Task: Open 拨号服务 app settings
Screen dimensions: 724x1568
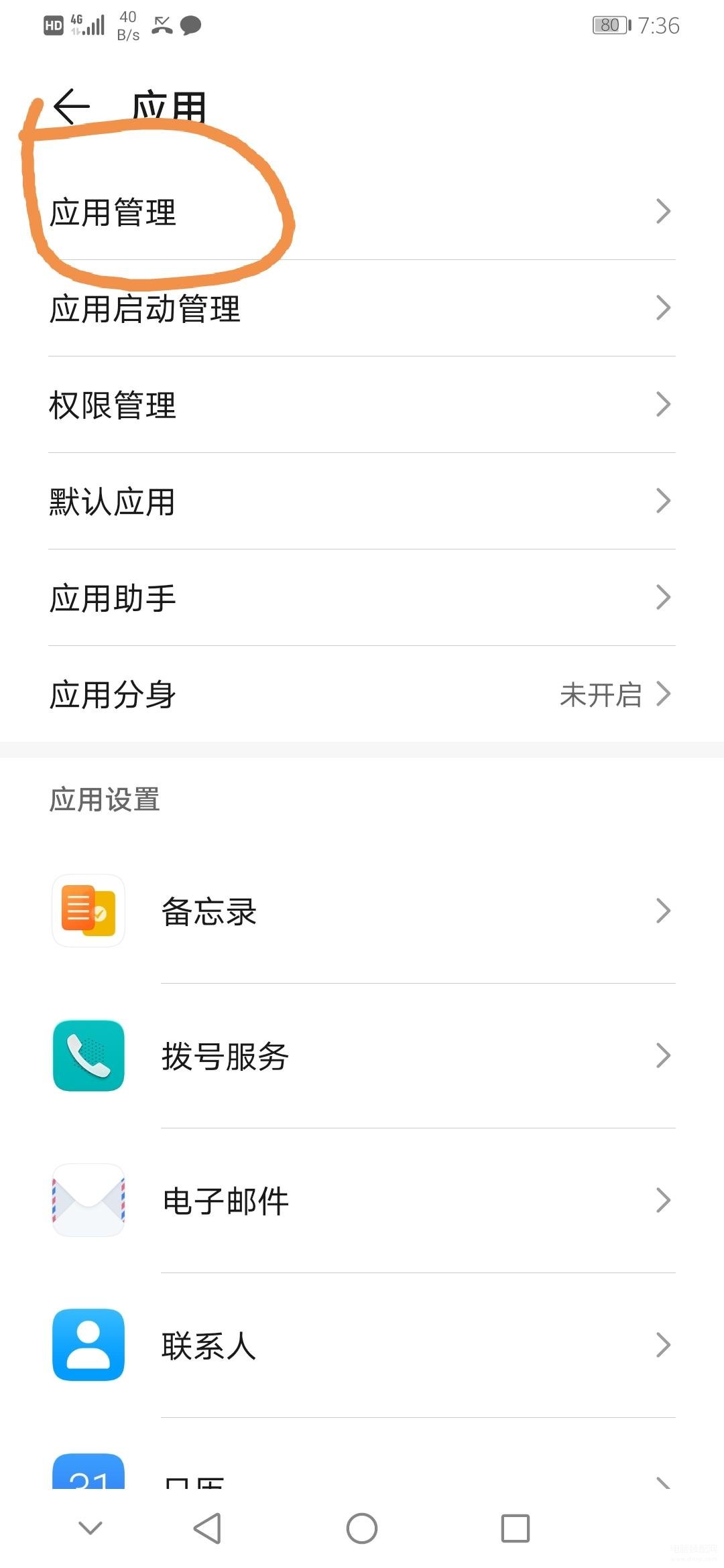Action: point(362,1056)
